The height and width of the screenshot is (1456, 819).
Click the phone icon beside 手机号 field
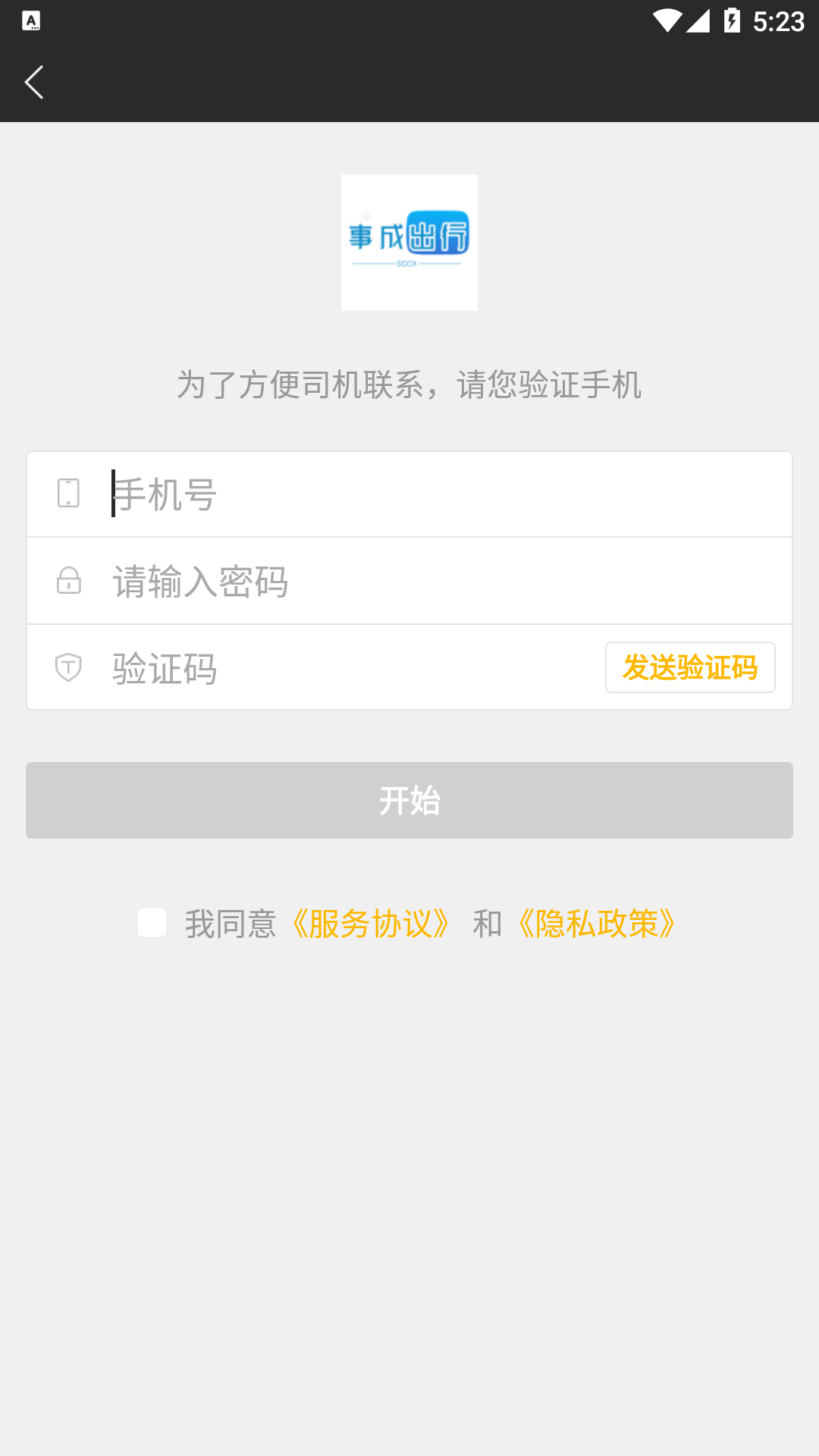68,493
